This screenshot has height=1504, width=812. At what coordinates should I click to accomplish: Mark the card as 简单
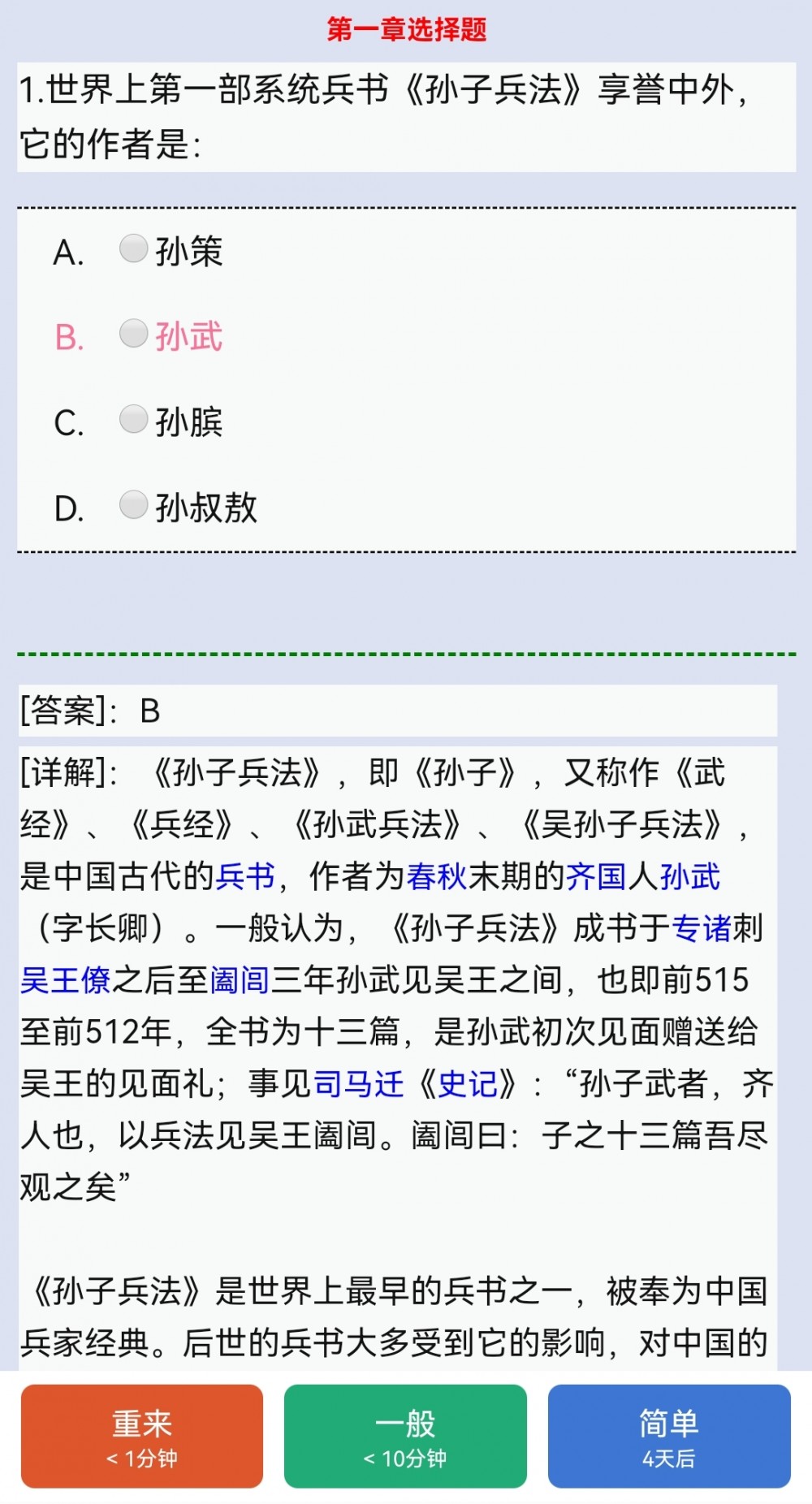[669, 1436]
